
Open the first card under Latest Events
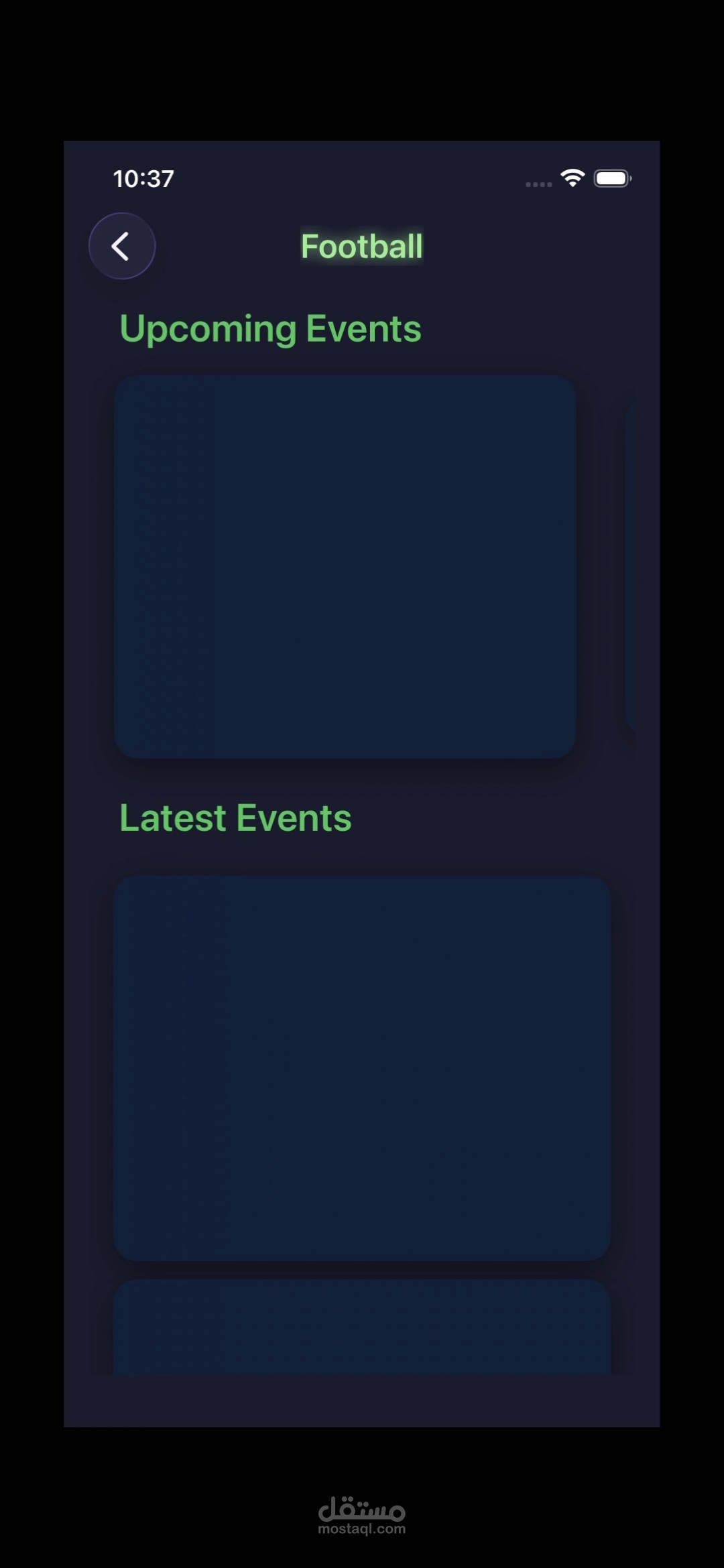click(362, 1068)
